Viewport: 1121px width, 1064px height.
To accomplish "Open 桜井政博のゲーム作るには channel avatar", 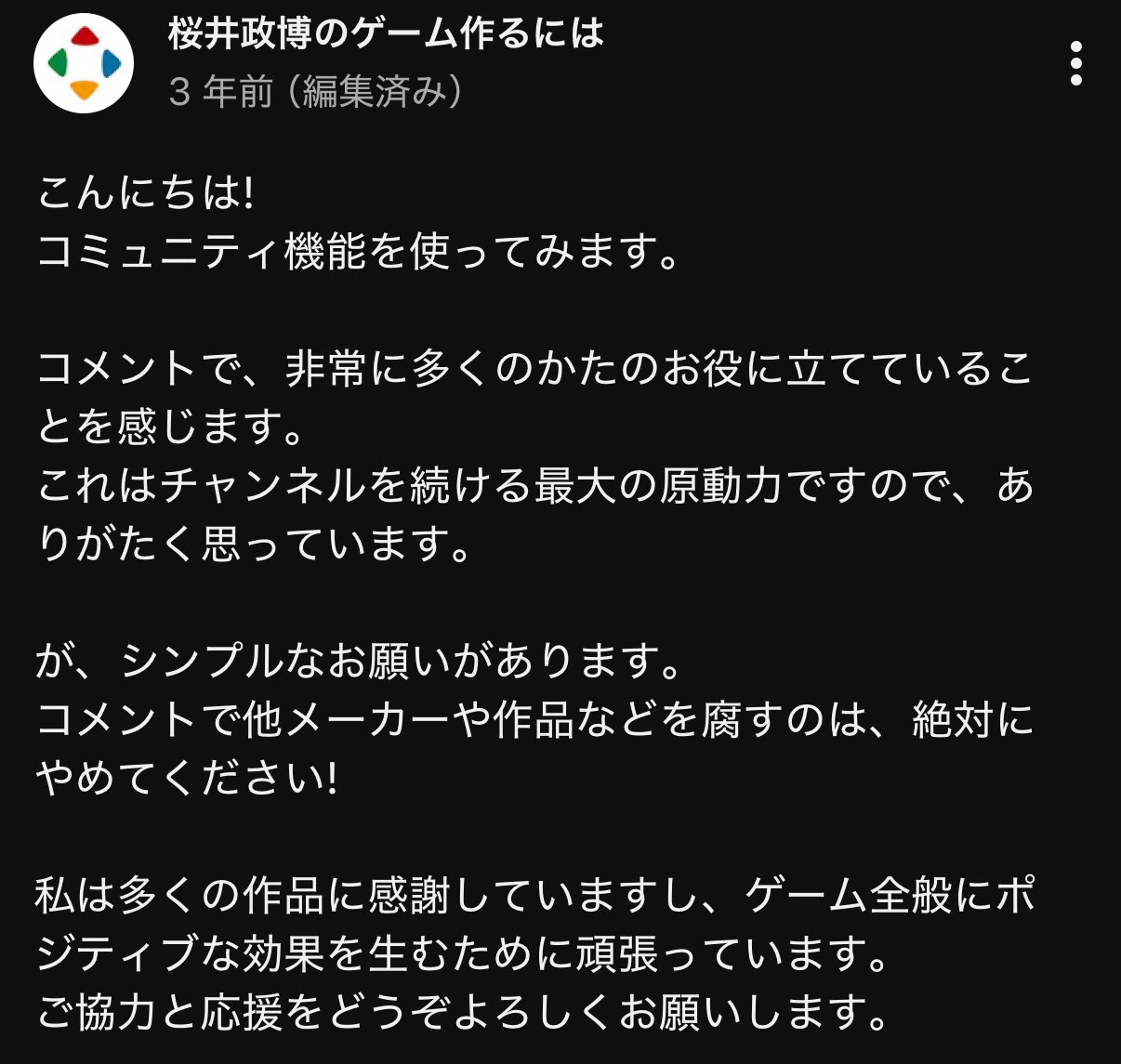I will (84, 63).
